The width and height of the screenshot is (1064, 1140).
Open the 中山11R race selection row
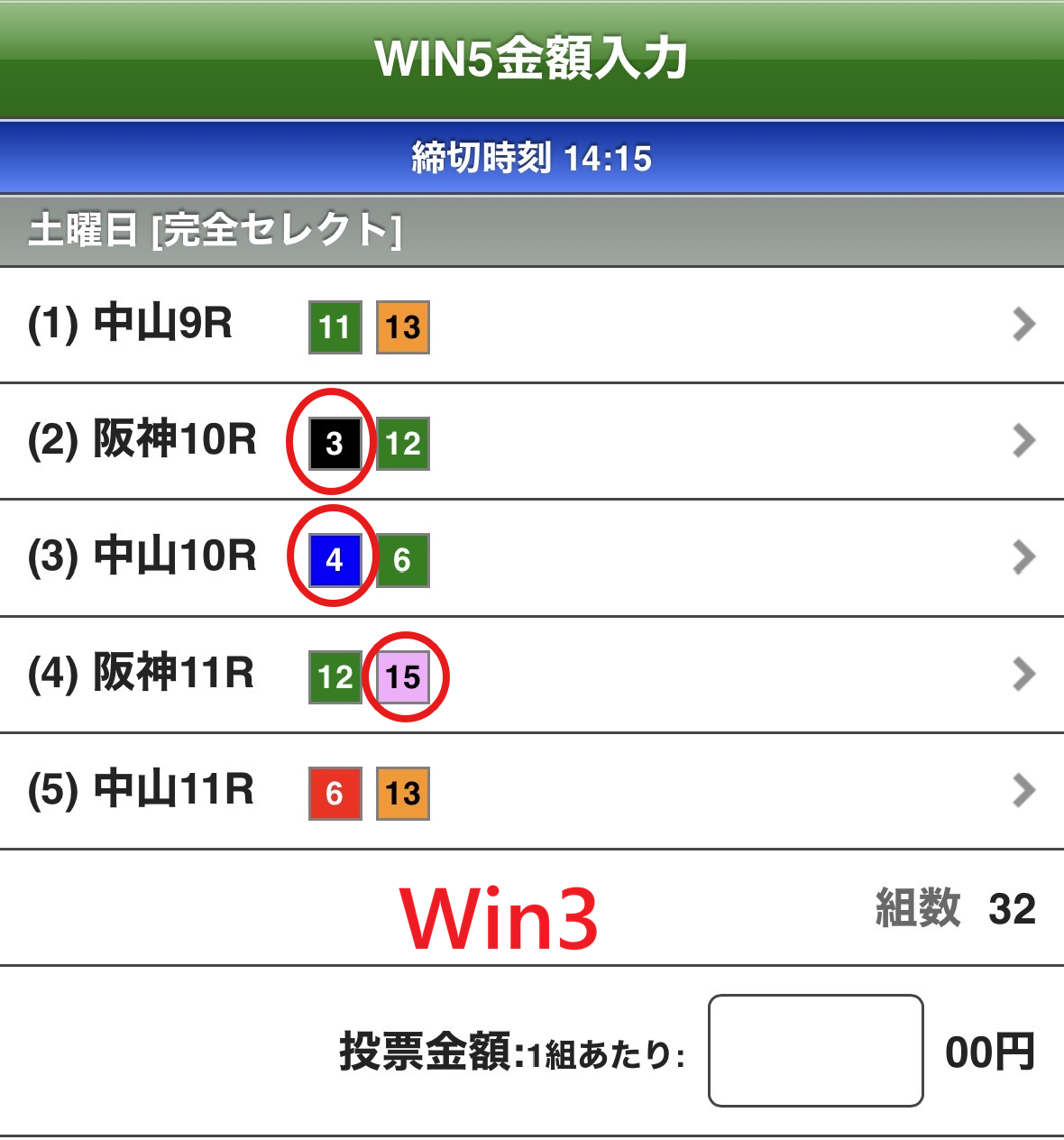[x=532, y=791]
